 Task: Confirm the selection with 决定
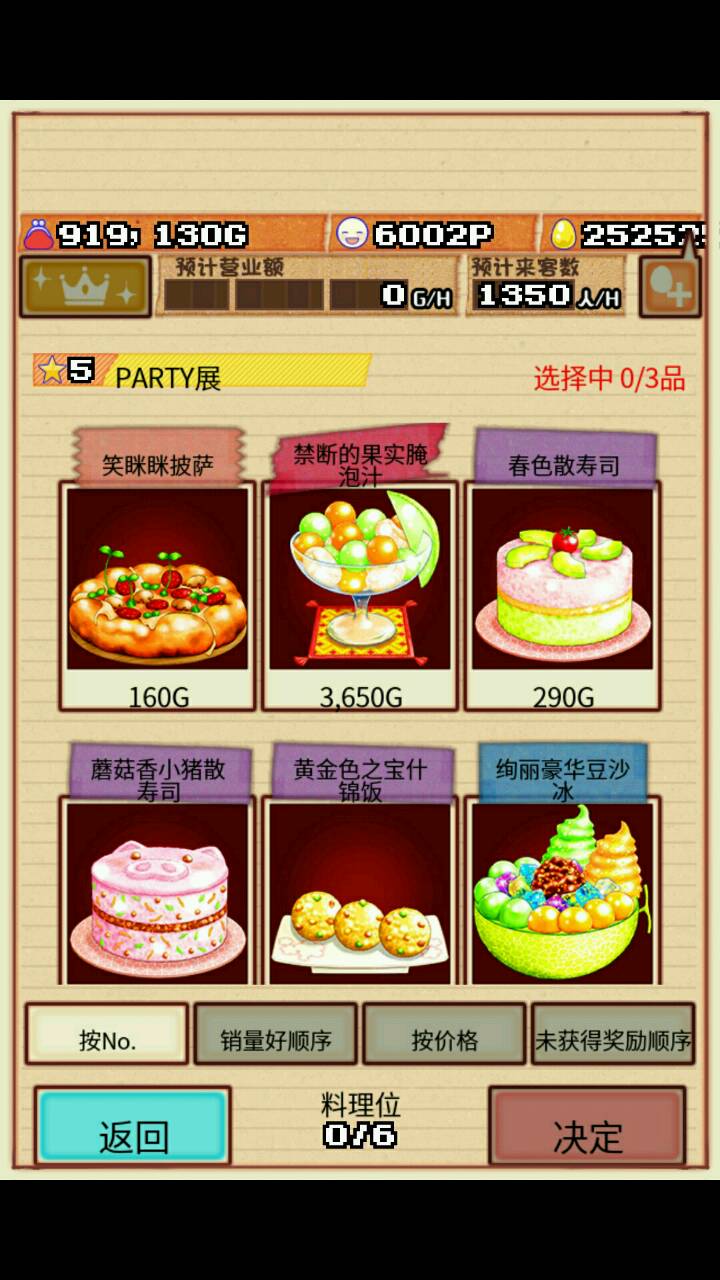point(588,1128)
